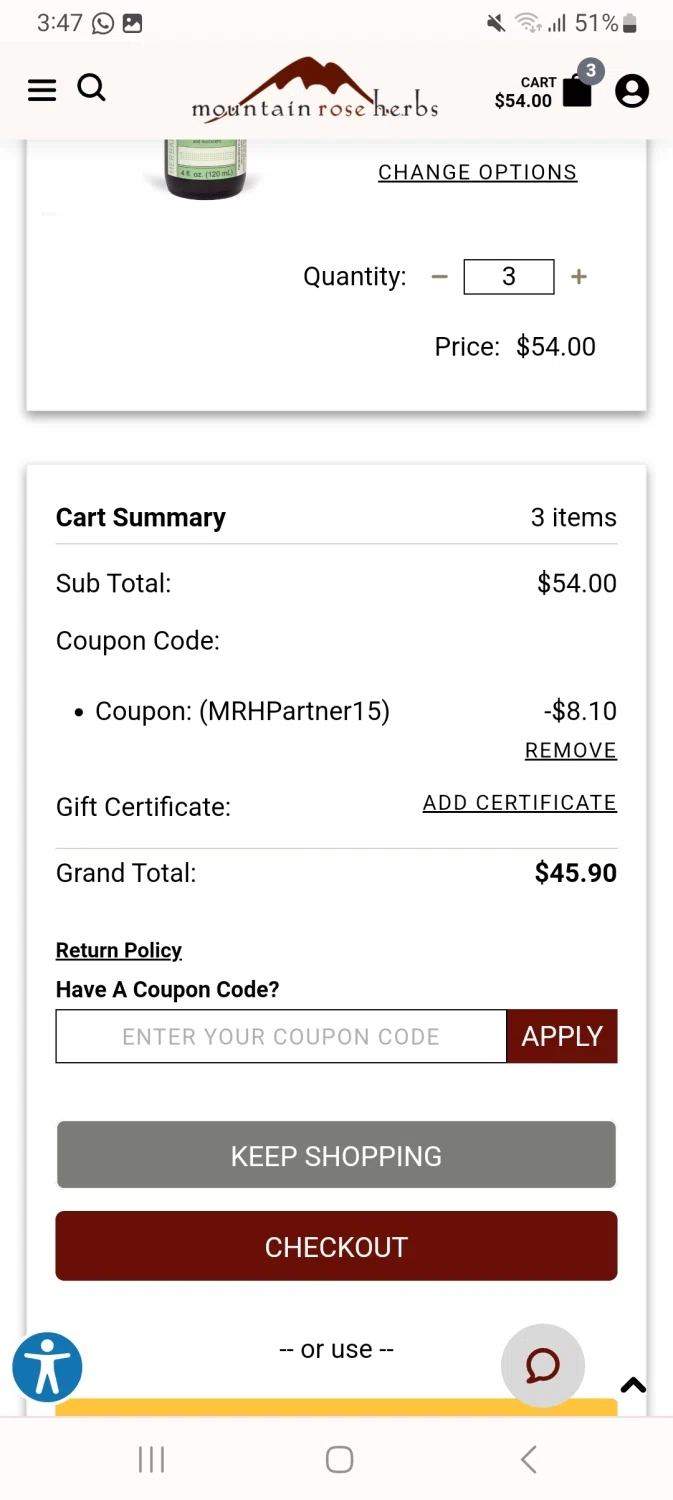The height and width of the screenshot is (1500, 673).
Task: Apply the coupon code
Action: click(x=562, y=1036)
